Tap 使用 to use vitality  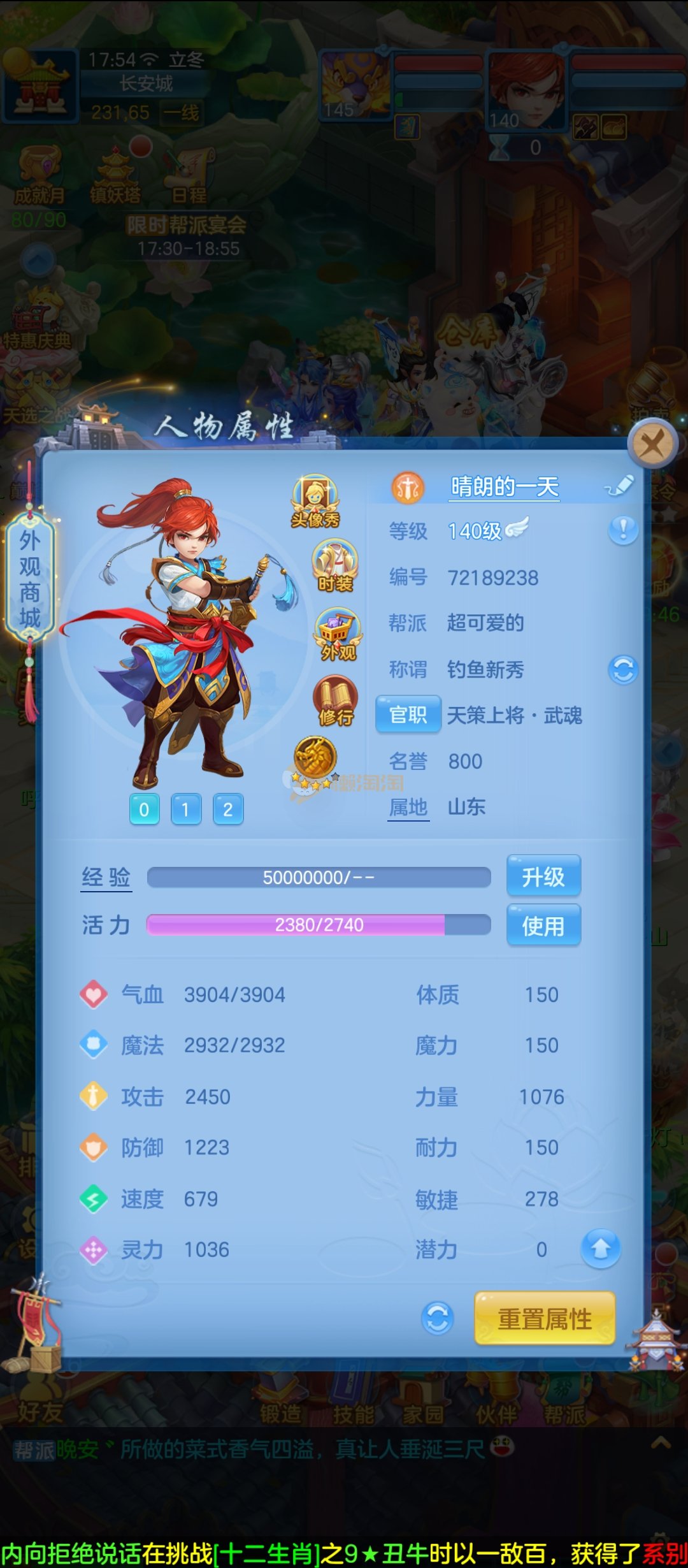(x=543, y=926)
